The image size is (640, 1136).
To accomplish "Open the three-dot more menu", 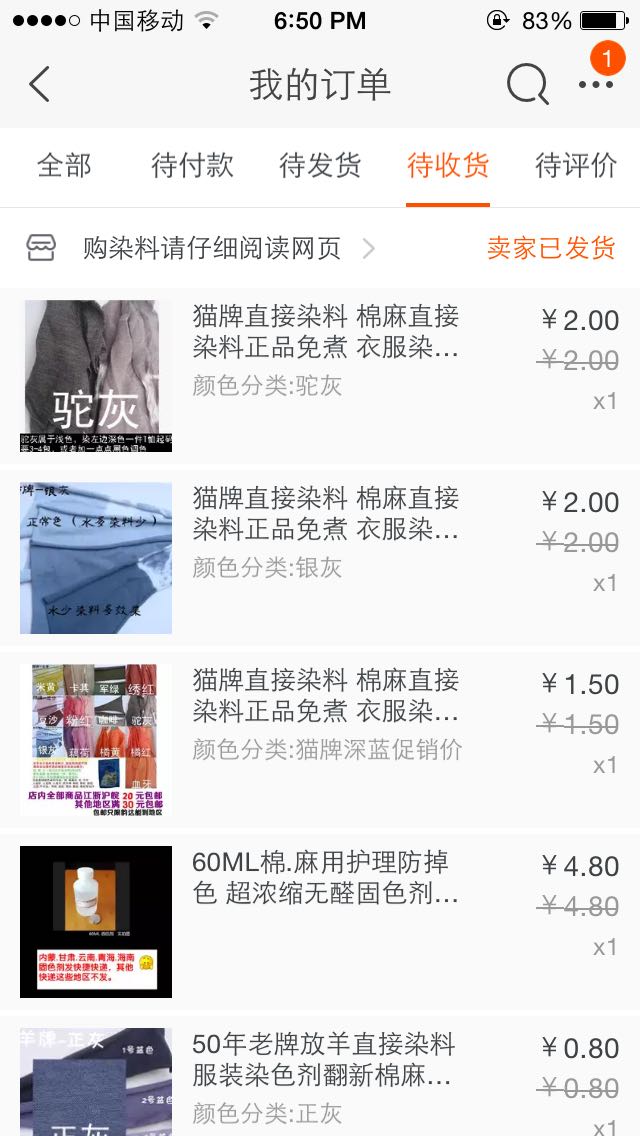I will coord(596,85).
